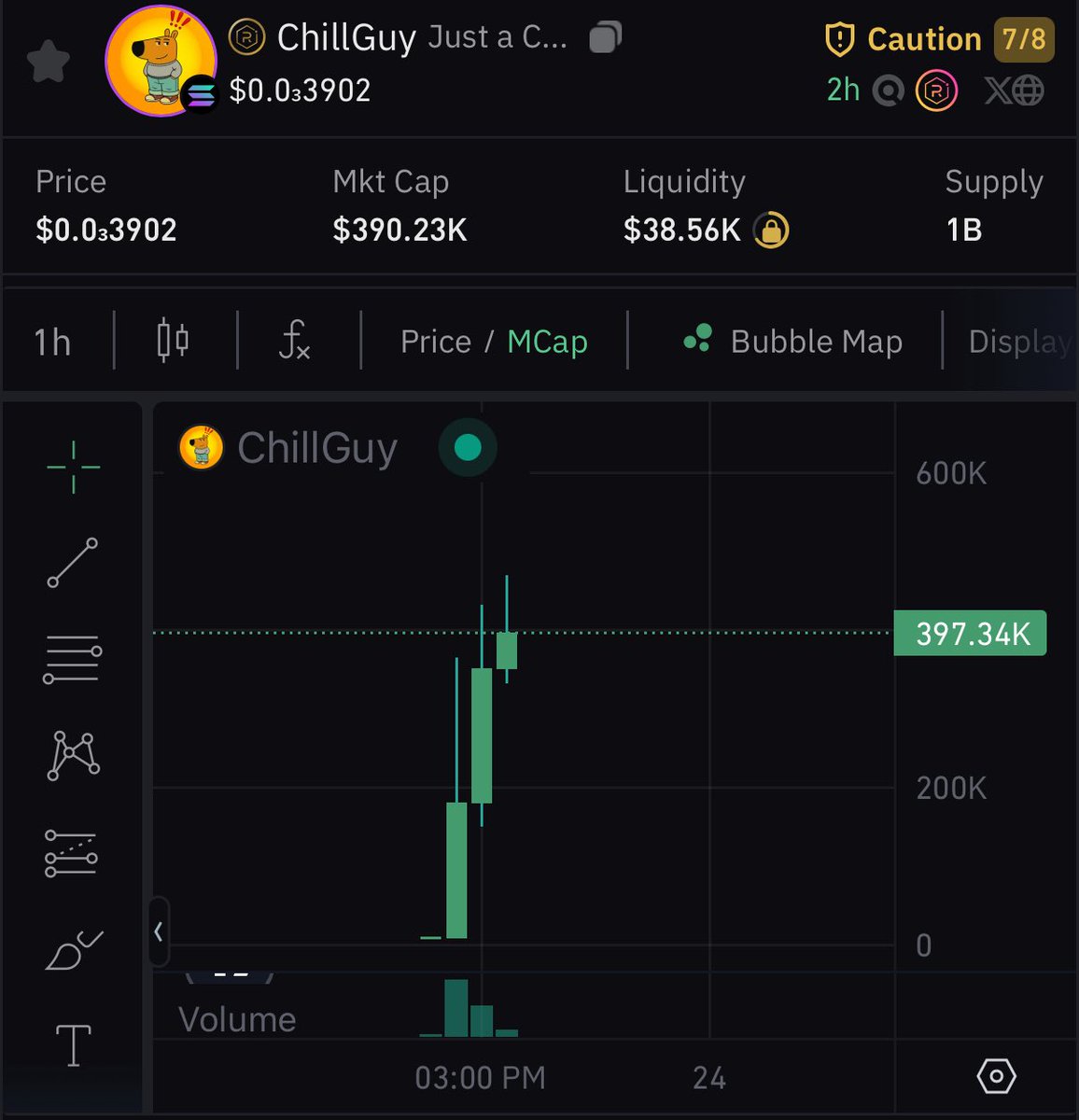This screenshot has height=1120, width=1079.
Task: Change the 1h chart interval
Action: (x=52, y=342)
